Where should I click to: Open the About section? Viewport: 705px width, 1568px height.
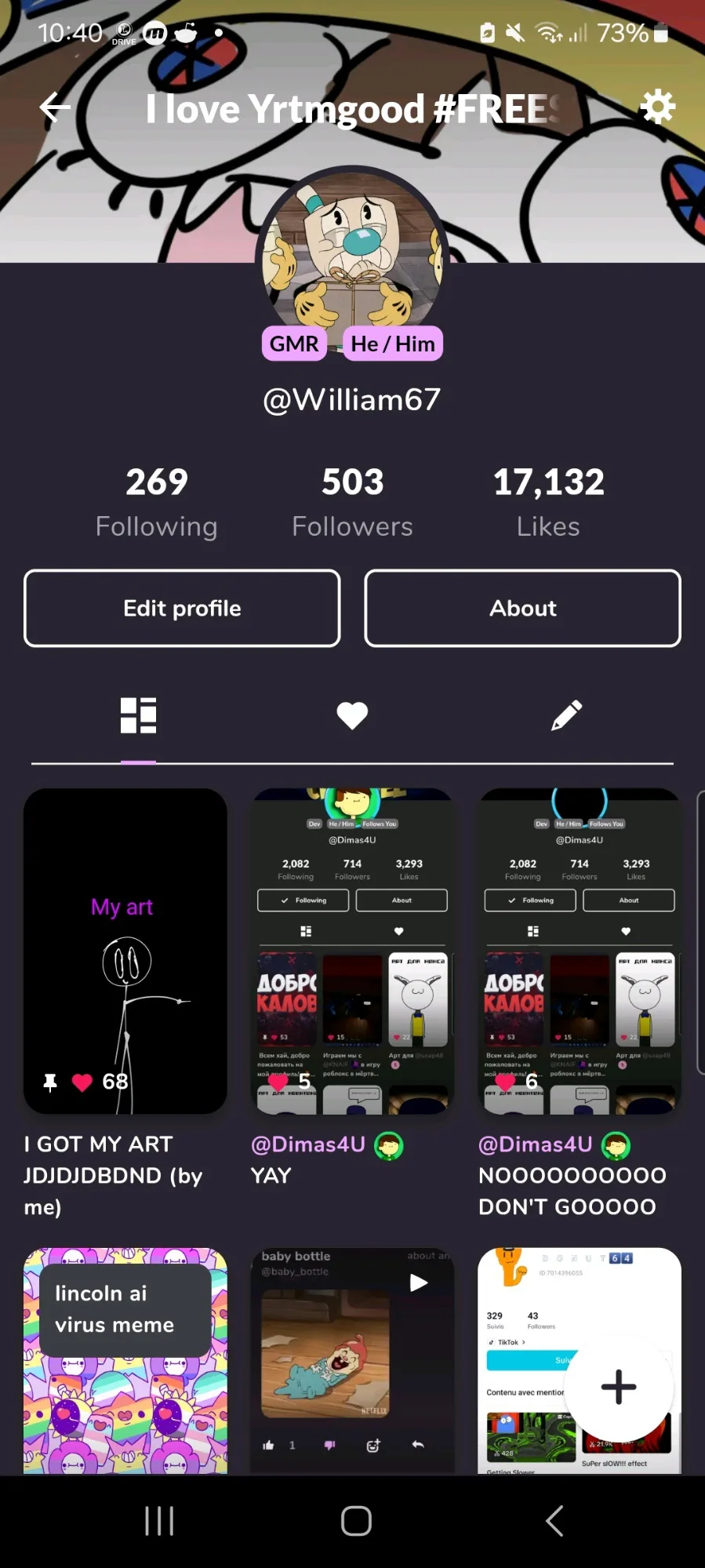click(522, 608)
